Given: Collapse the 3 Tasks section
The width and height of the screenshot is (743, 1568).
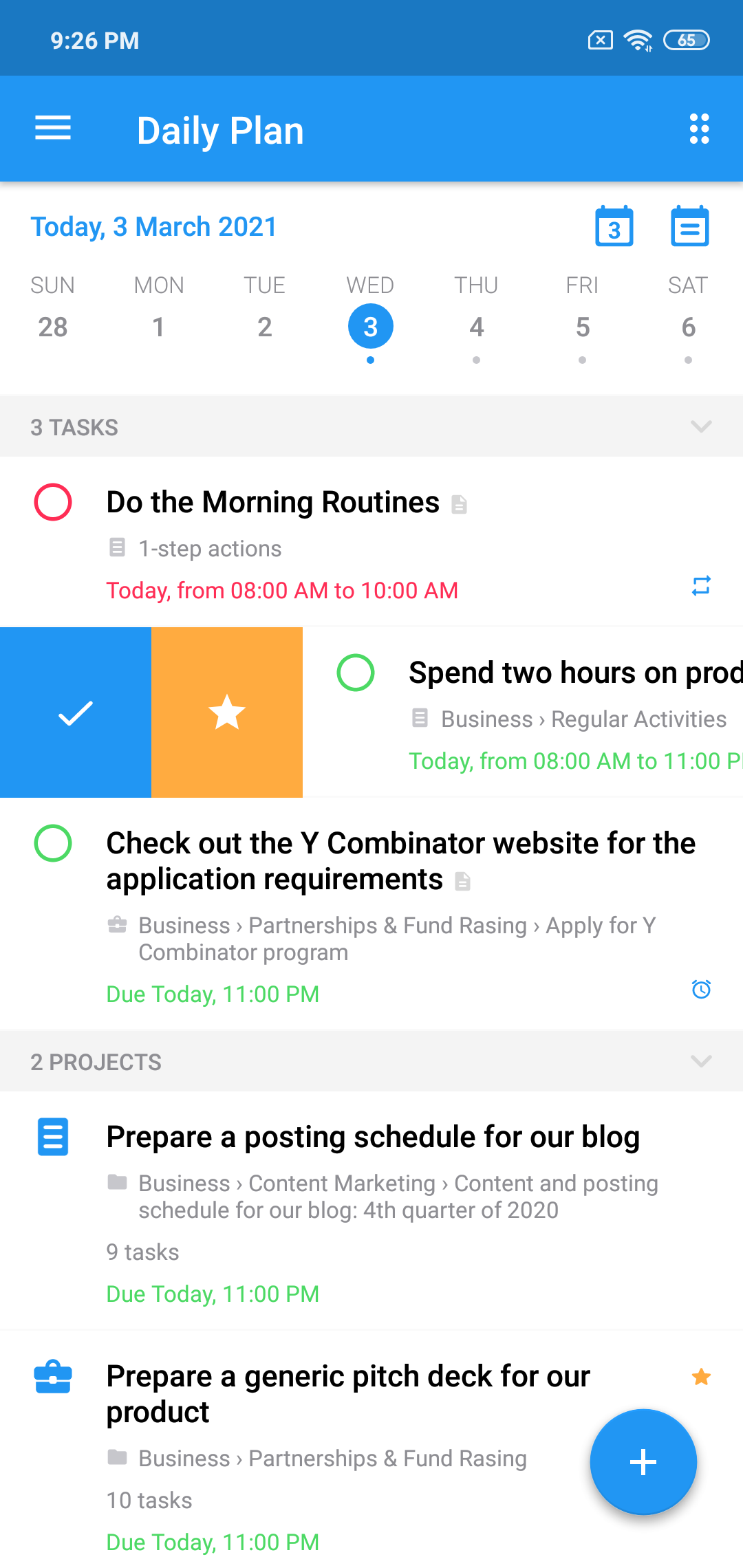Looking at the screenshot, I should click(x=700, y=427).
